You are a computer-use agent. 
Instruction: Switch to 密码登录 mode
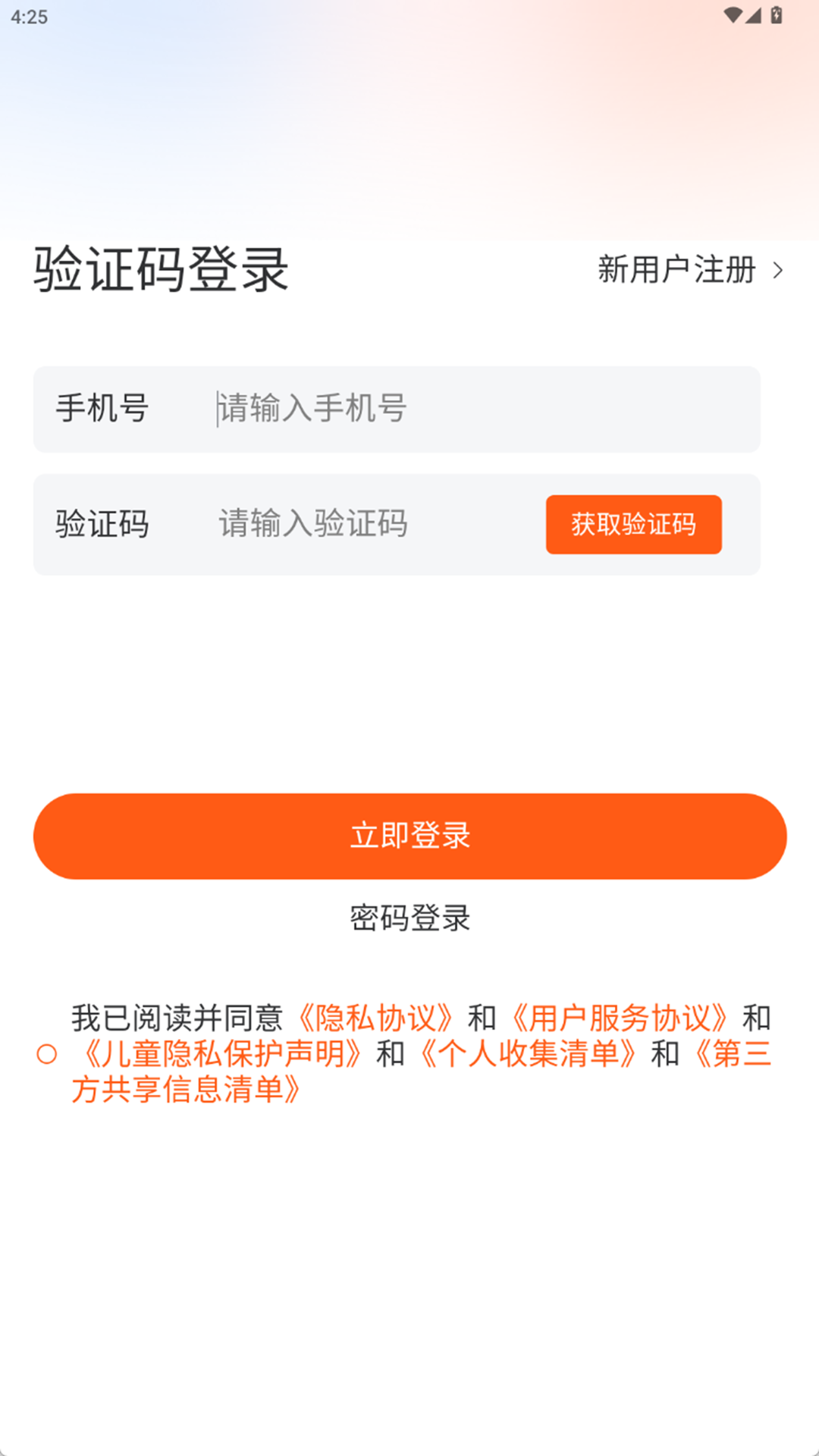click(x=409, y=920)
